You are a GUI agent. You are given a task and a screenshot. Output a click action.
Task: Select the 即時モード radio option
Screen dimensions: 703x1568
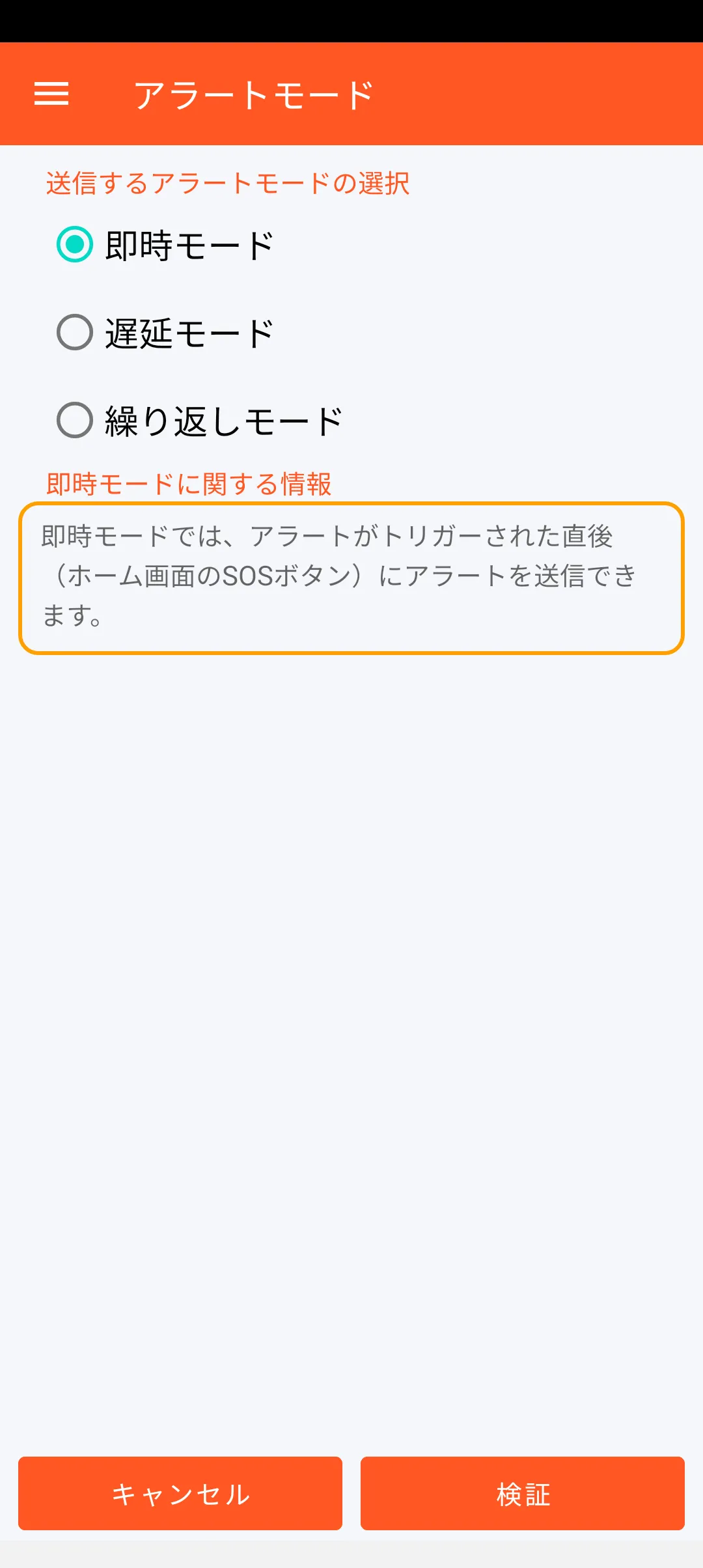[75, 244]
